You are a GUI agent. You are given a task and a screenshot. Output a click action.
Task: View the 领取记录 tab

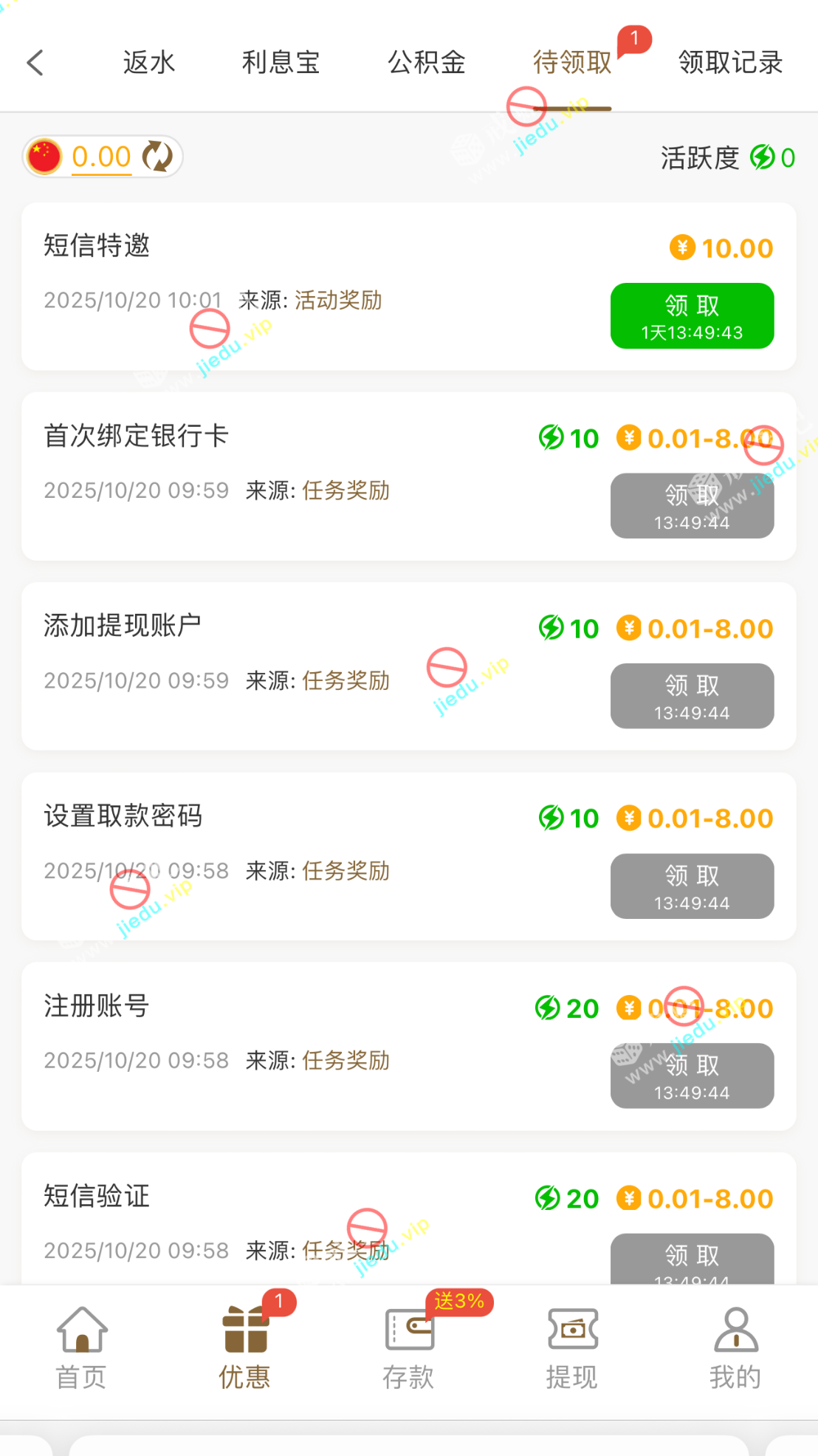pyautogui.click(x=730, y=63)
